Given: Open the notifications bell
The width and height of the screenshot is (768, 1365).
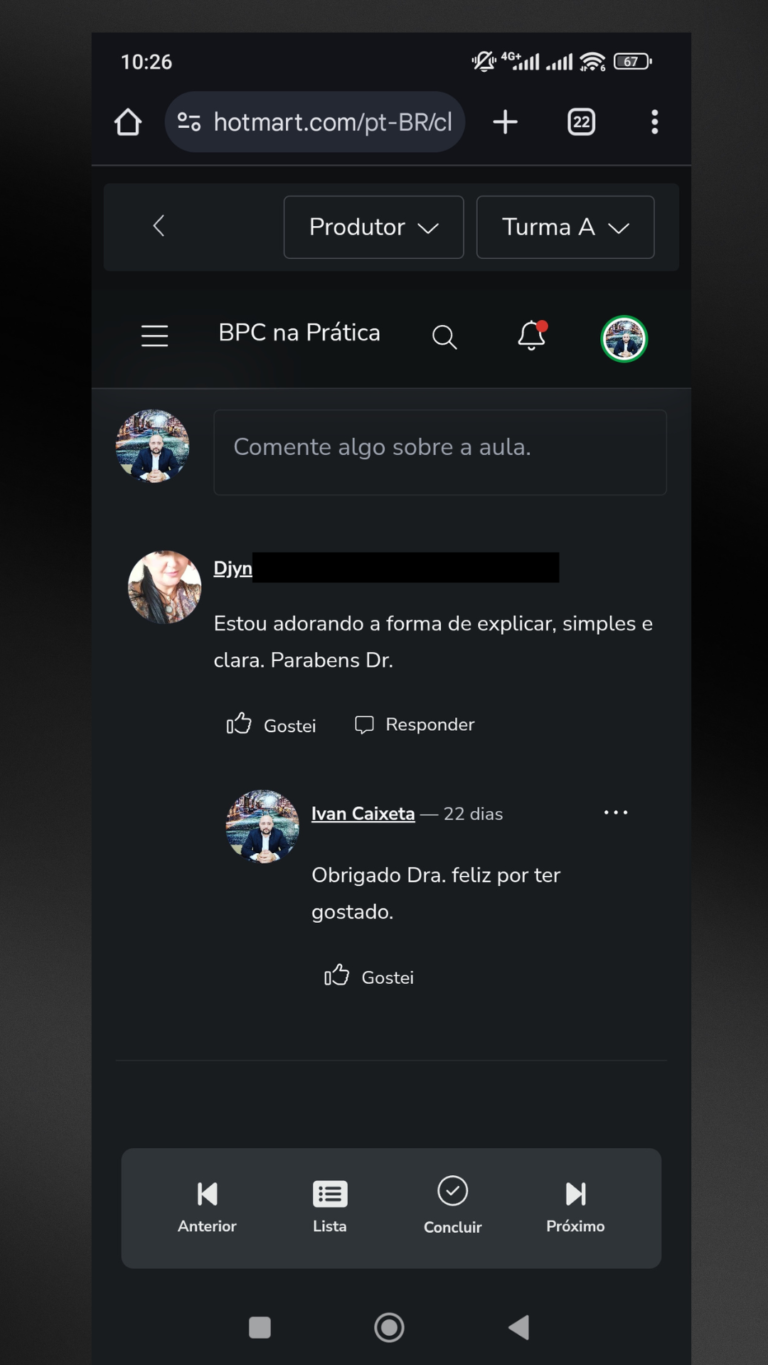Looking at the screenshot, I should (531, 337).
